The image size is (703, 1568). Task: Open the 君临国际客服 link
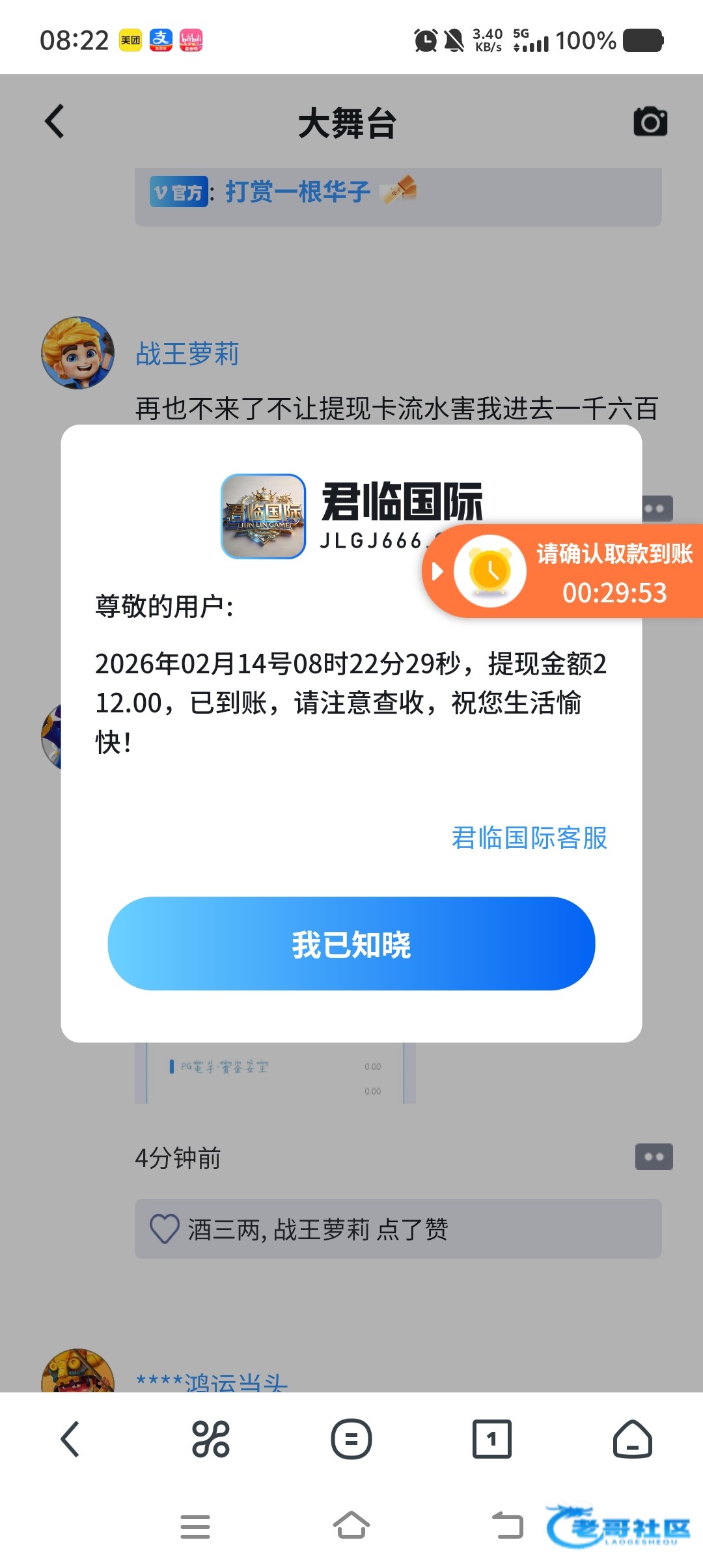click(x=529, y=838)
